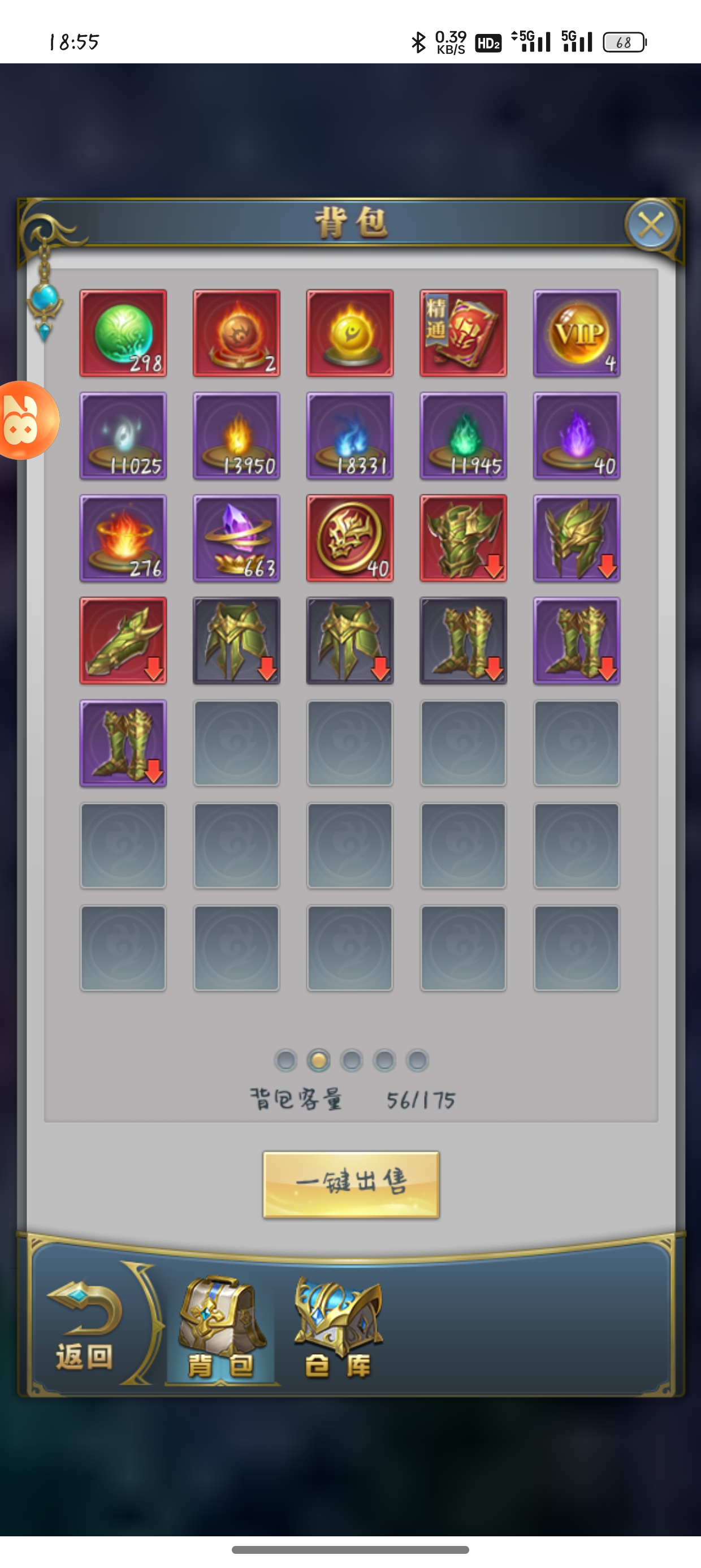Select the VIP coin item

(576, 333)
